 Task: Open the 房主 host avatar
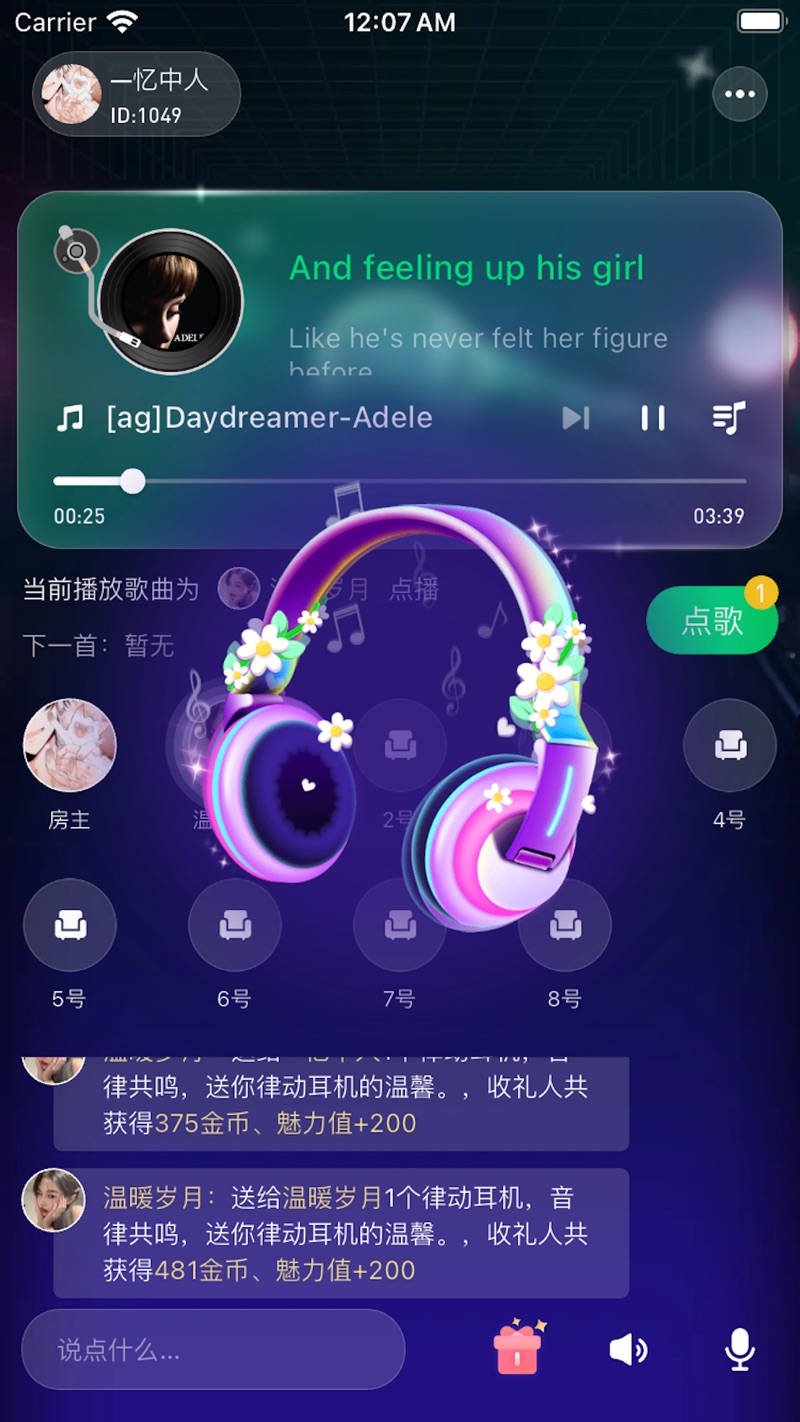[70, 746]
